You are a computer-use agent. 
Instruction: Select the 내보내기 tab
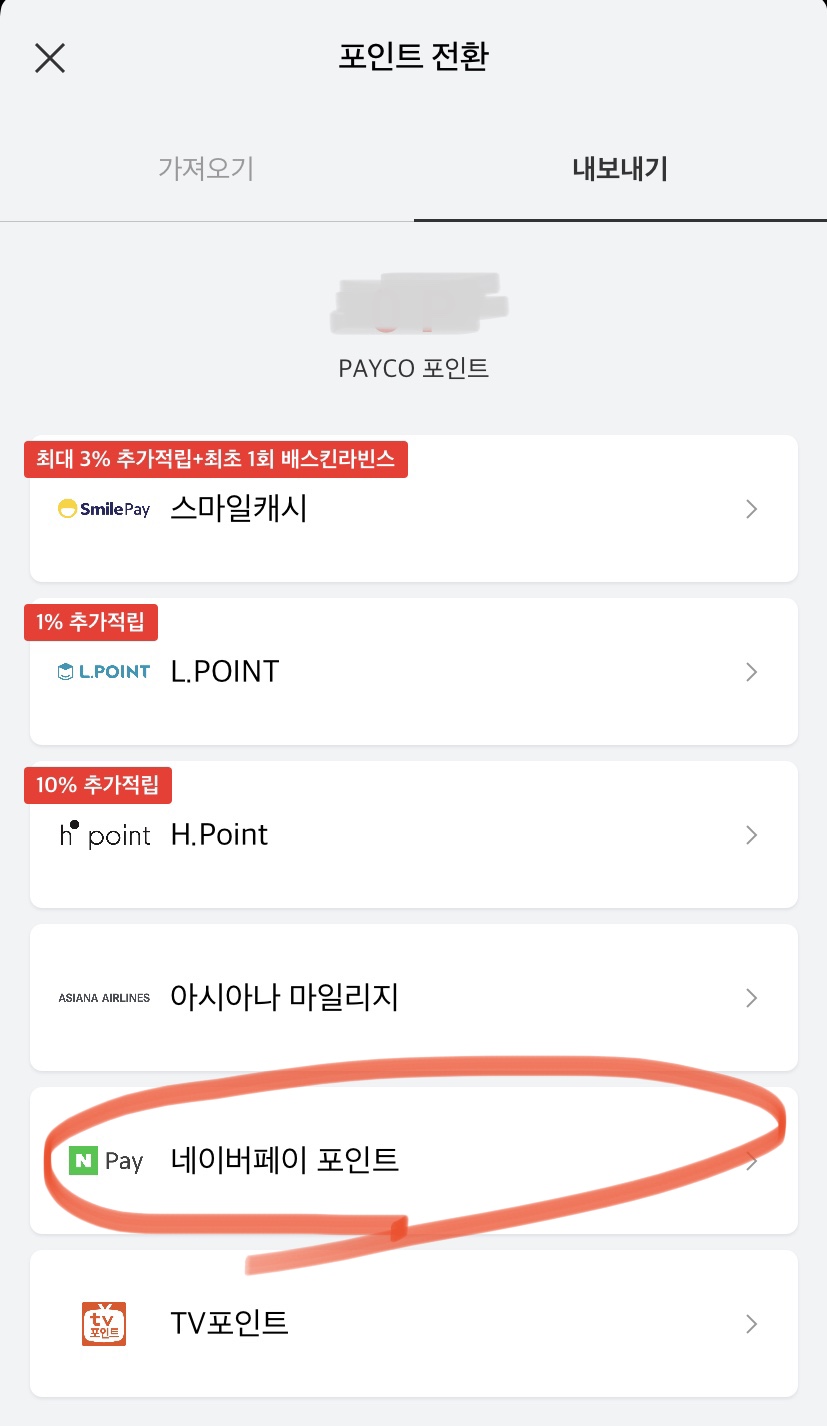click(x=619, y=169)
